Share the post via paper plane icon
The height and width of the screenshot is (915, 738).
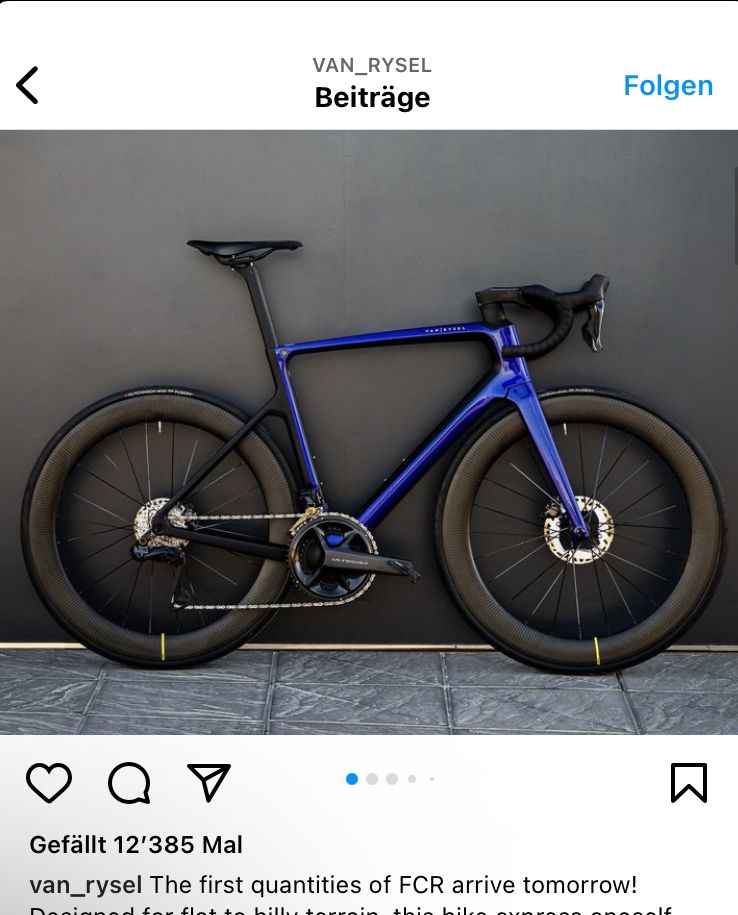[x=209, y=782]
